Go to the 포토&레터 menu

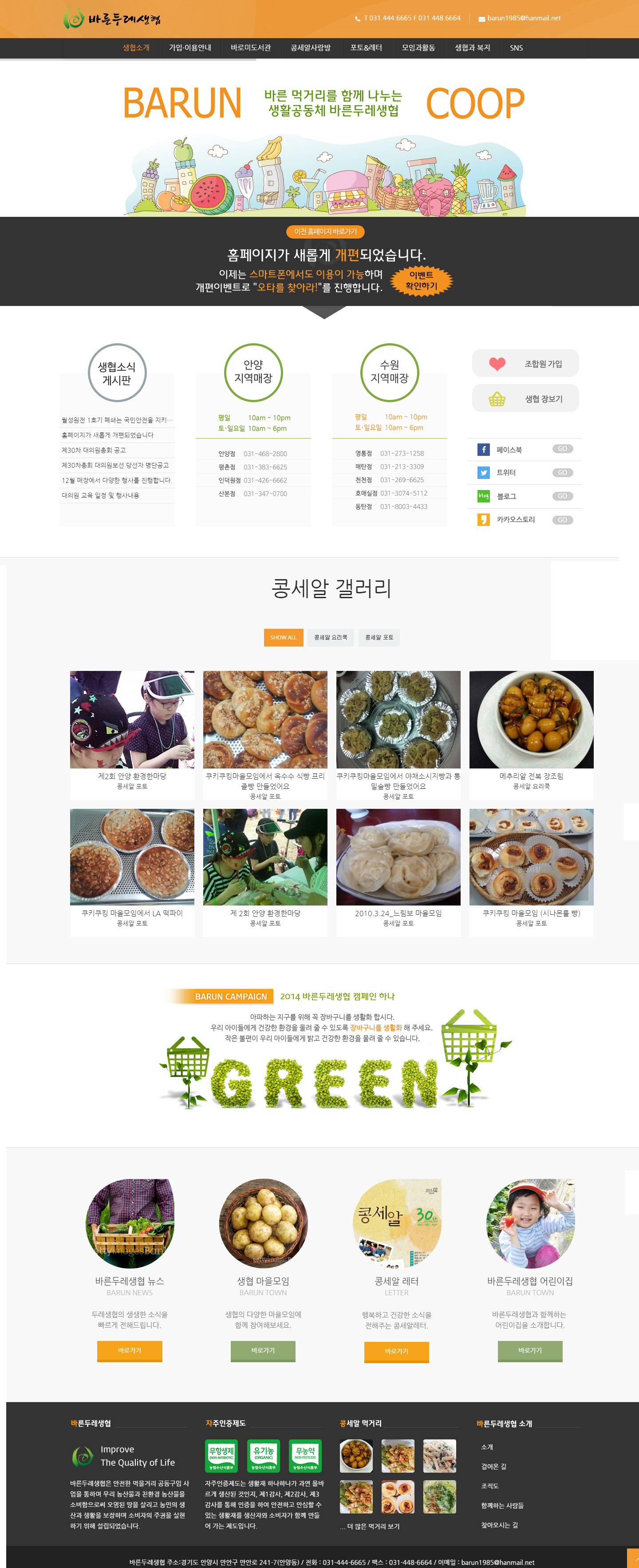coord(366,48)
